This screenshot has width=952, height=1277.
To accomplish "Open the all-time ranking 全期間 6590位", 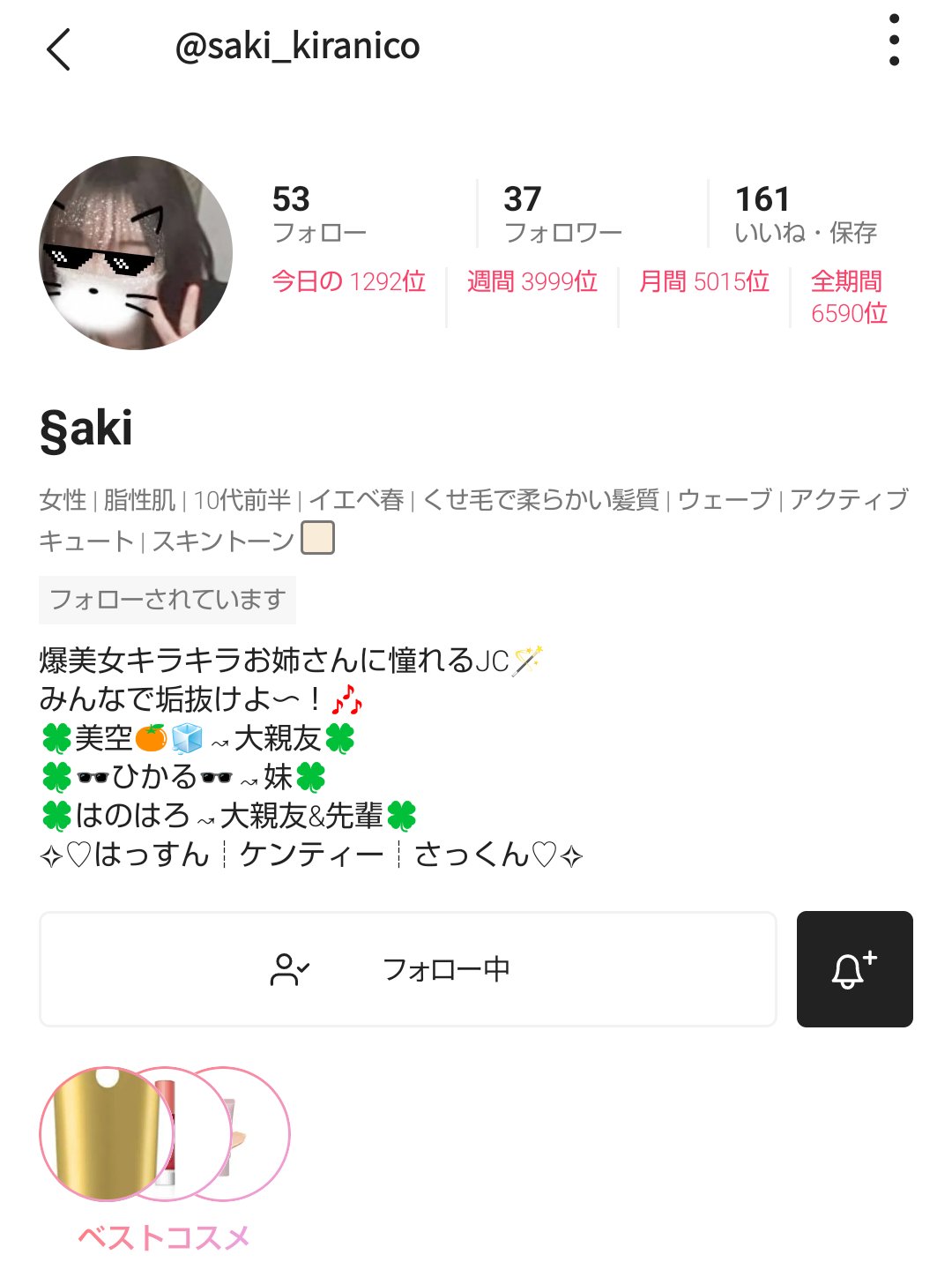I will [x=849, y=297].
